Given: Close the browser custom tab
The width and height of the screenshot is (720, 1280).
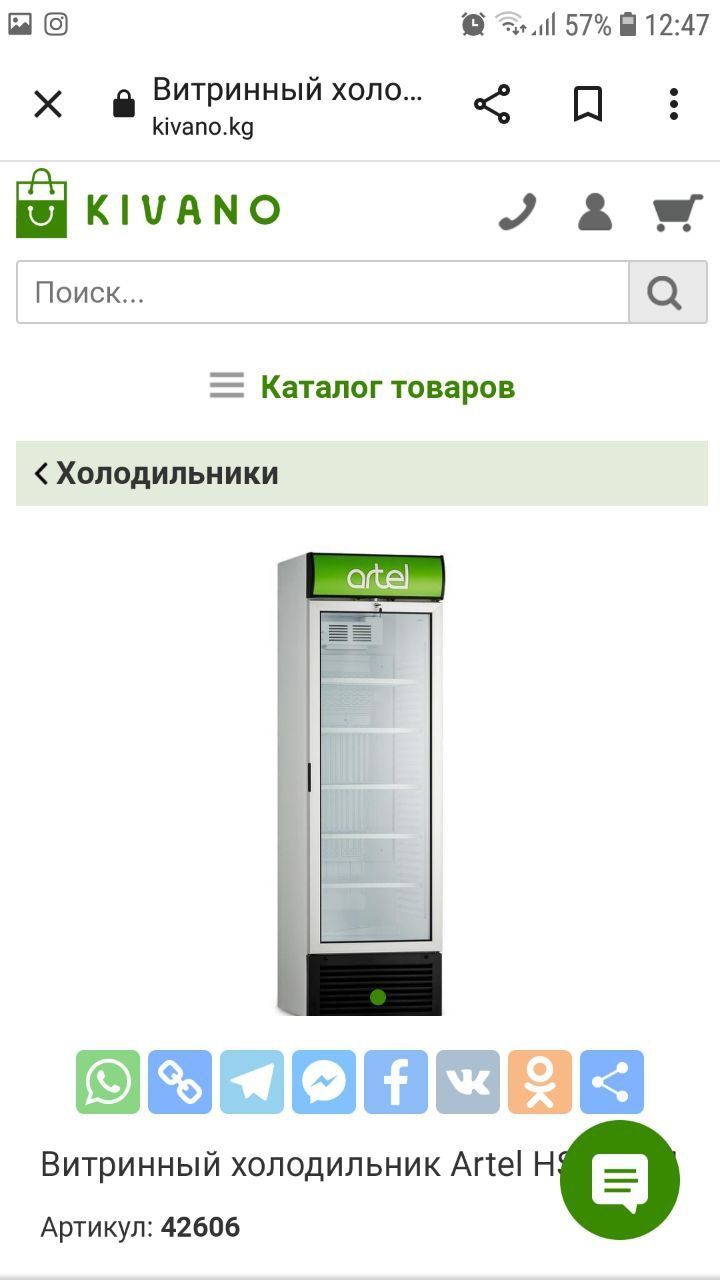Looking at the screenshot, I should pyautogui.click(x=47, y=104).
